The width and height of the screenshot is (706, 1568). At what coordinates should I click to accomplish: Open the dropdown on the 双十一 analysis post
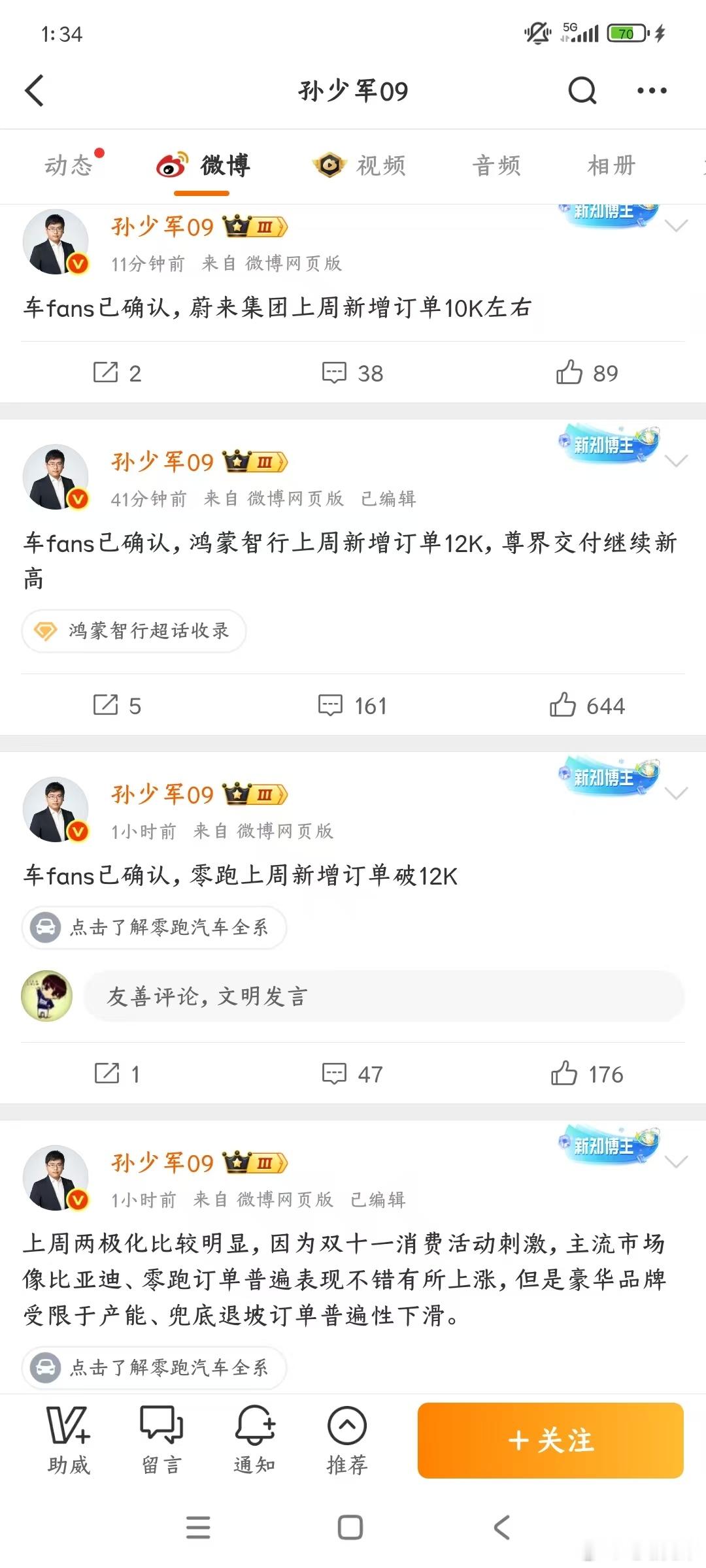(x=676, y=1162)
